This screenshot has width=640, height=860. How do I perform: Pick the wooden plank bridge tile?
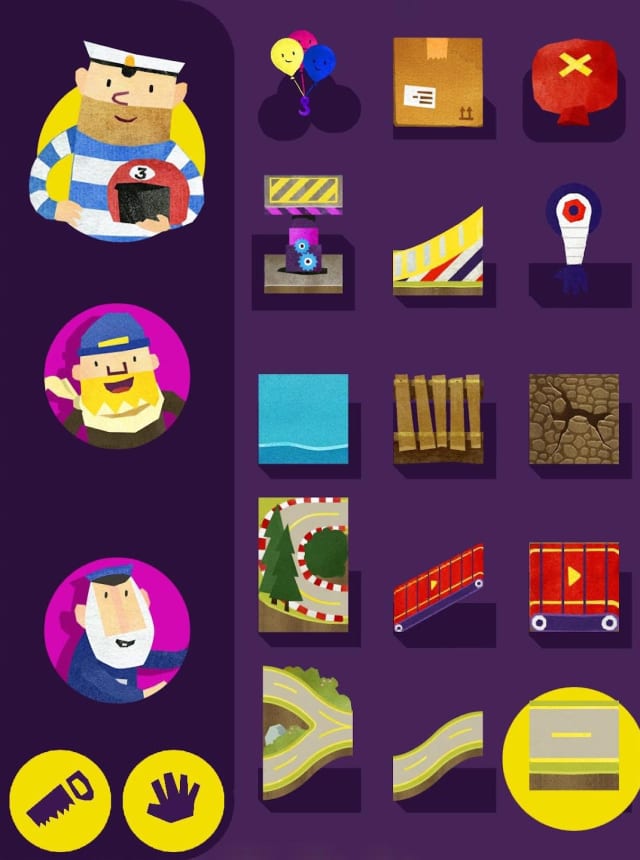point(437,419)
